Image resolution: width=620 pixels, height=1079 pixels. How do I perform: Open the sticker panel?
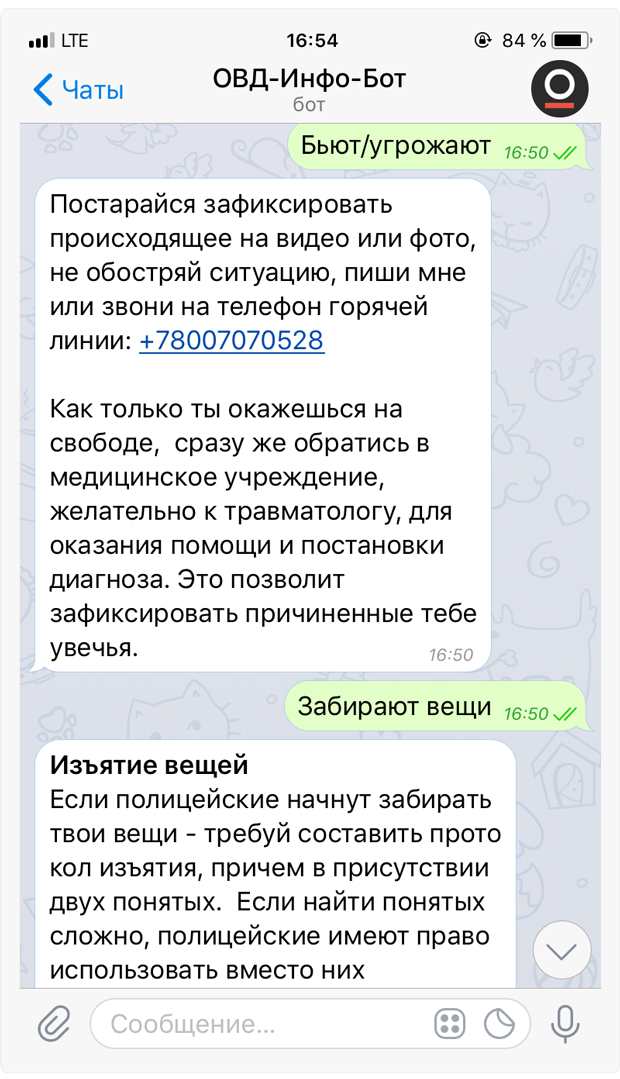coord(498,1023)
